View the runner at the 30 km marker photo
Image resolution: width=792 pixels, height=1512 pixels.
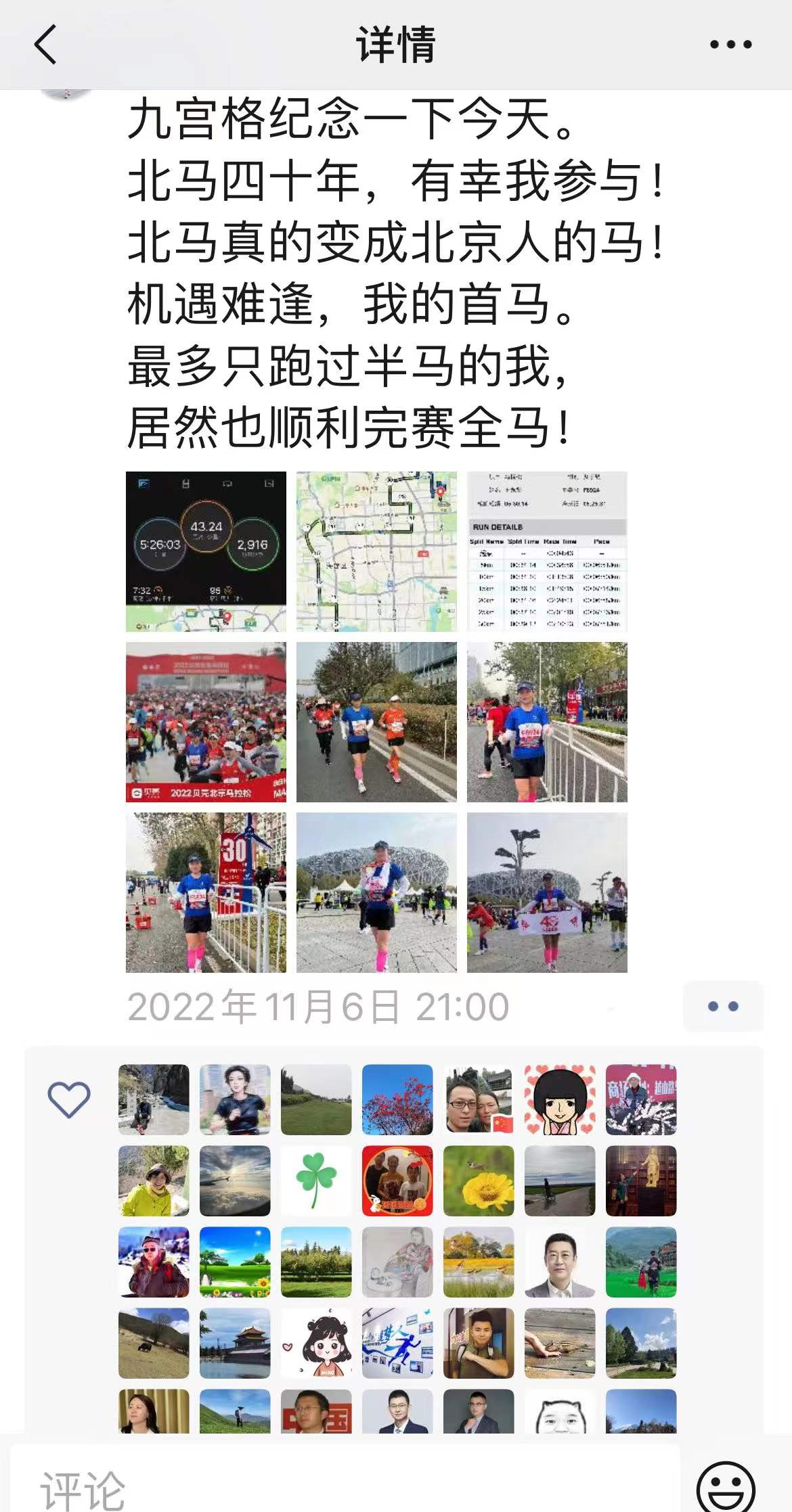tap(208, 893)
